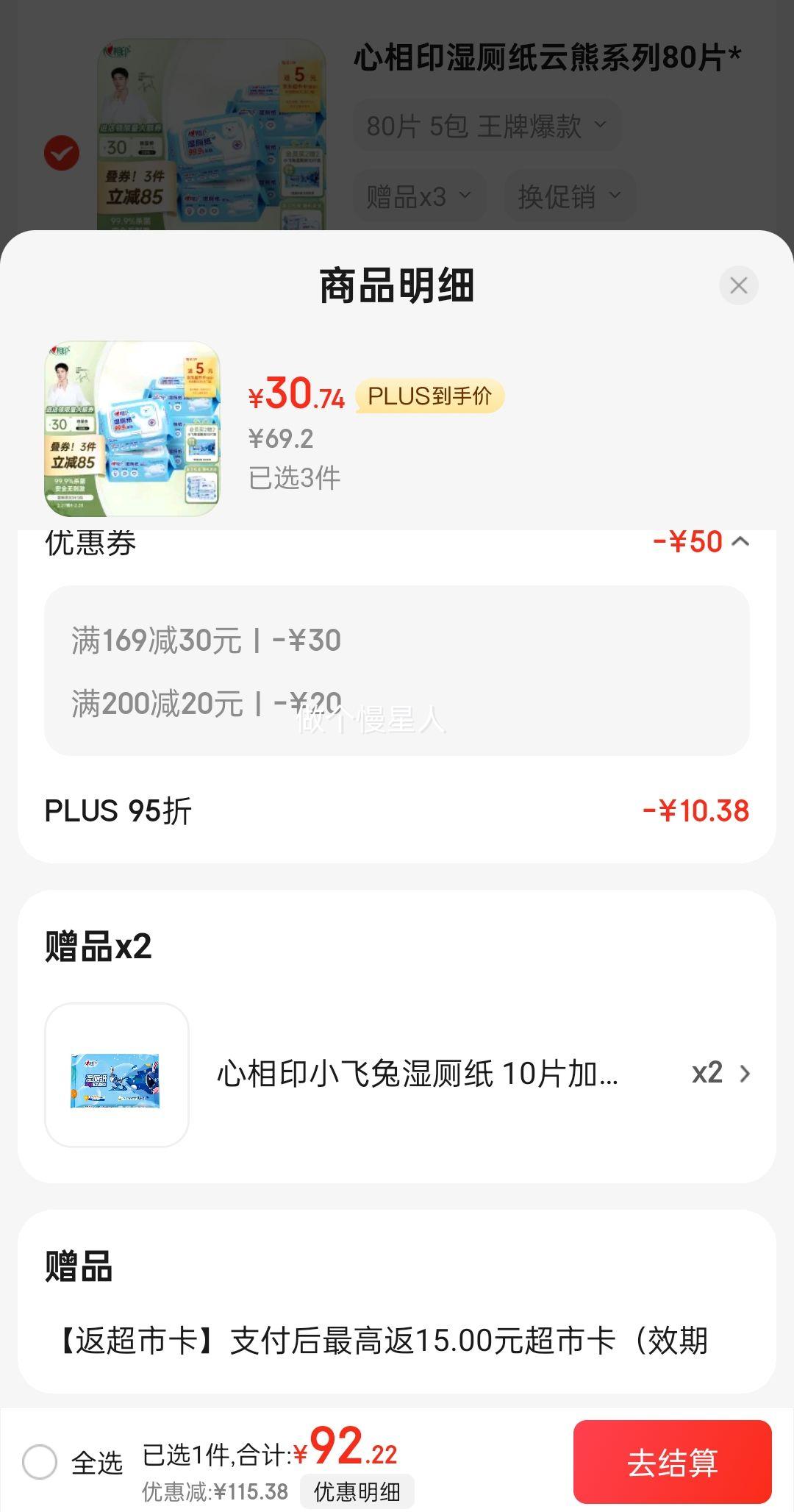Tap 去结算 to check out
Viewport: 794px width, 1512px height.
[672, 1462]
